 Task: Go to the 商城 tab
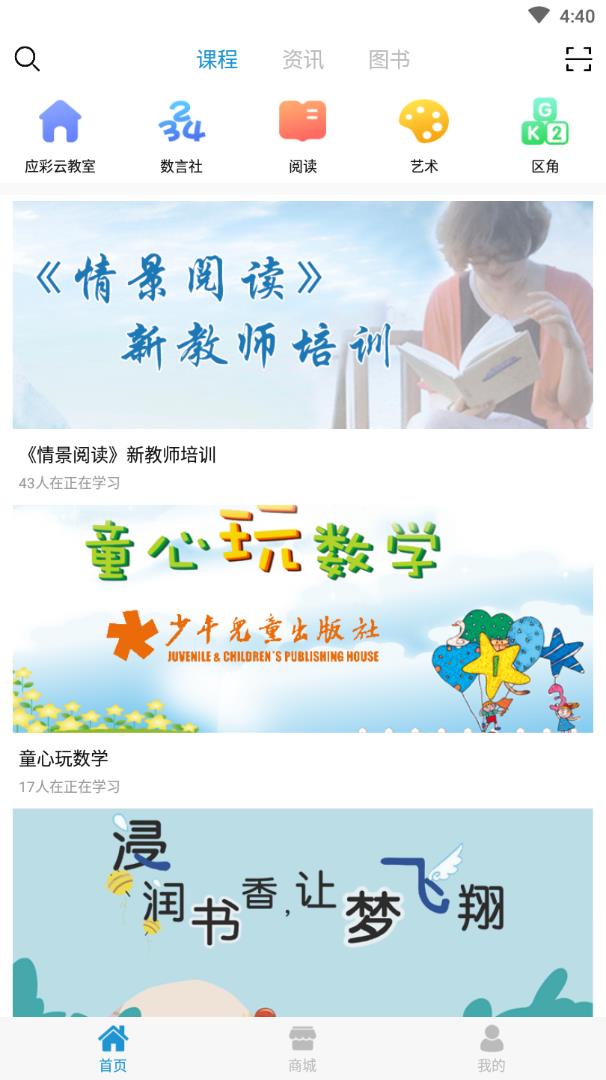coord(302,1048)
